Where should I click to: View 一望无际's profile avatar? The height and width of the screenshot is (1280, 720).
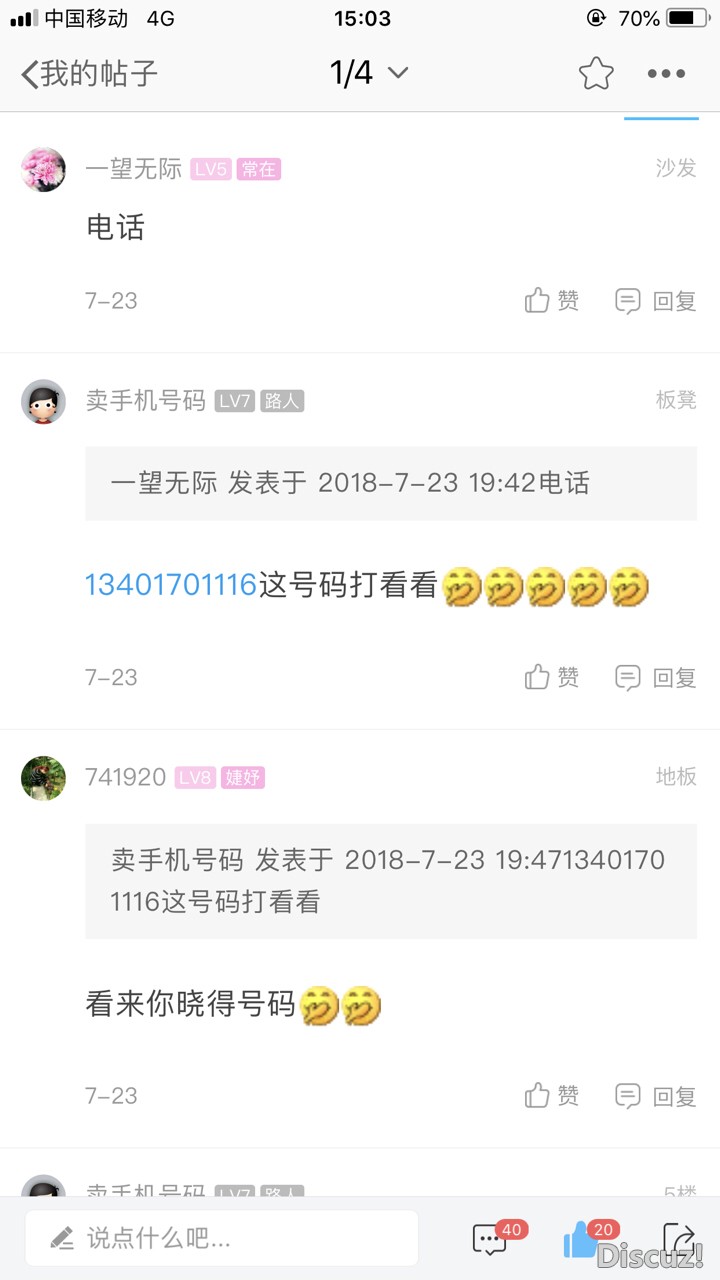pos(43,169)
